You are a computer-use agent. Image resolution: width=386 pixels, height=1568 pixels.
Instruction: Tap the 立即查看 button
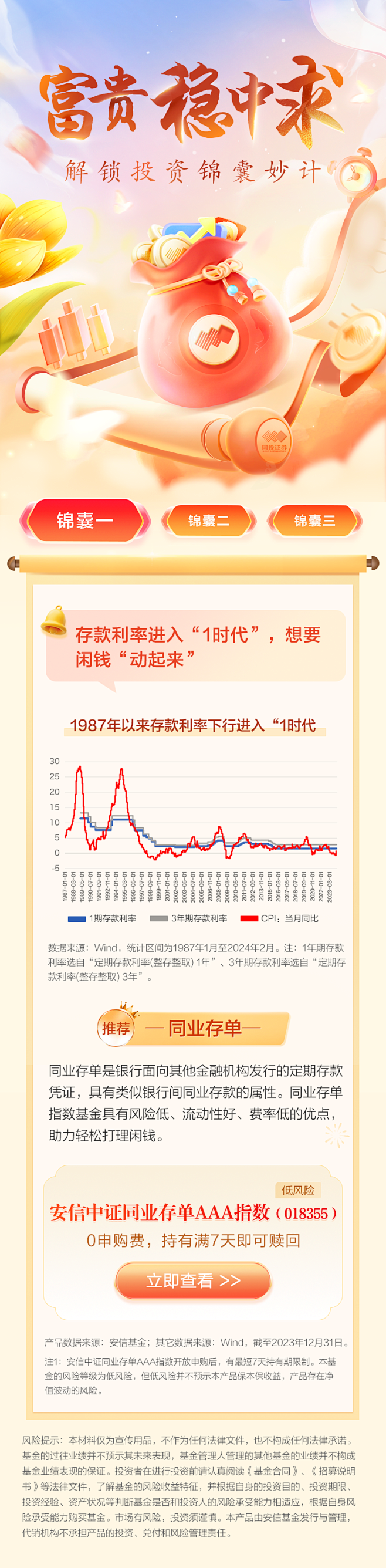click(193, 1280)
